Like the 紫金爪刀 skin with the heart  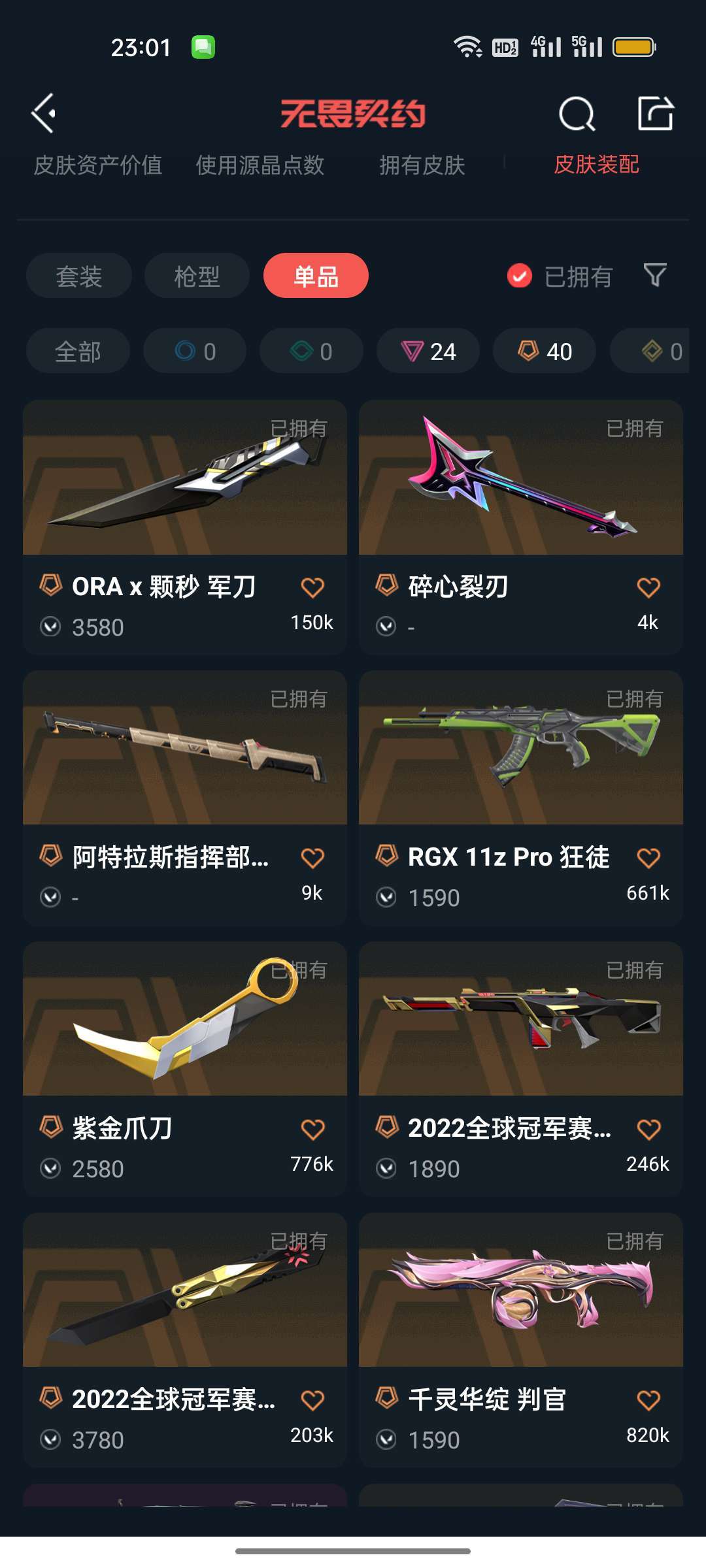(x=312, y=1129)
